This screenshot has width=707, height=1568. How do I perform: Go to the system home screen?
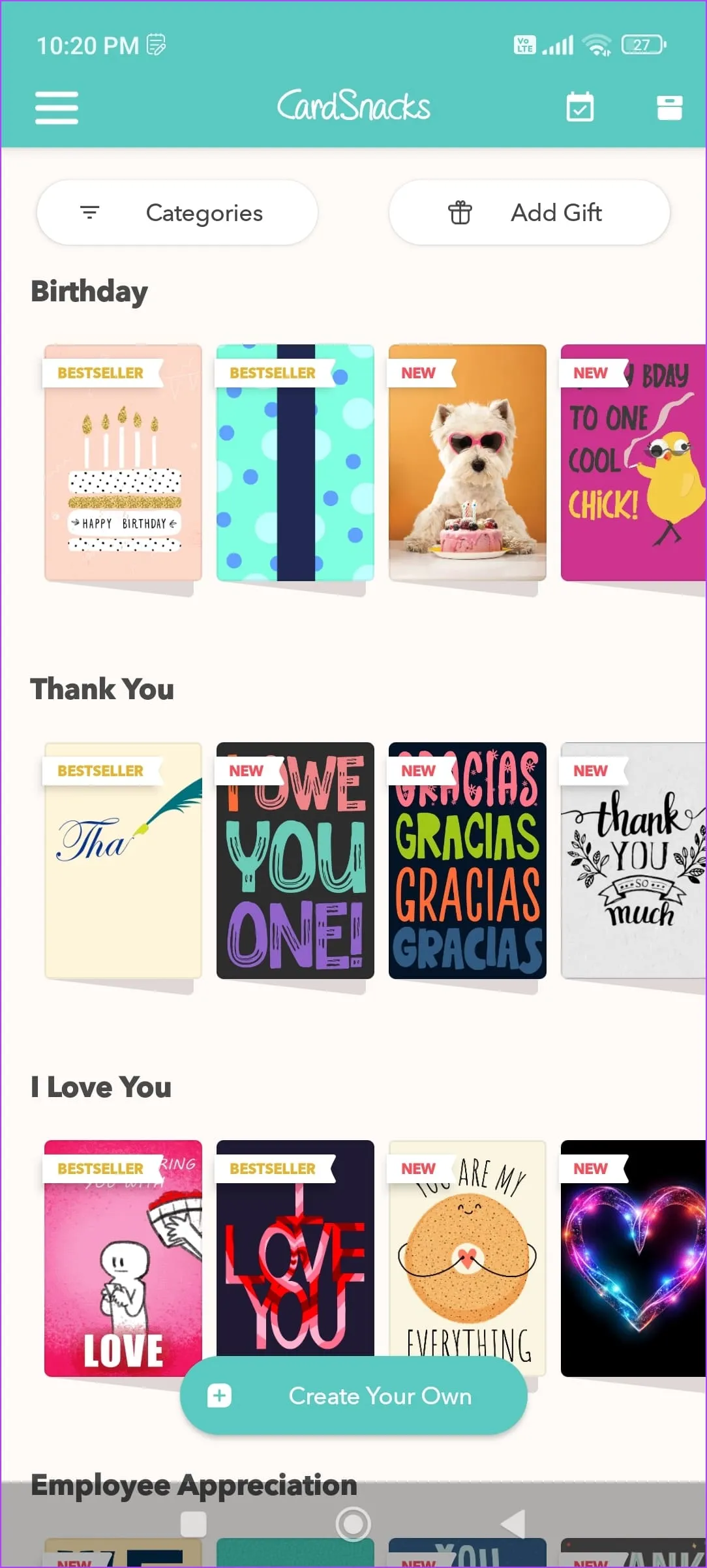[353, 1524]
